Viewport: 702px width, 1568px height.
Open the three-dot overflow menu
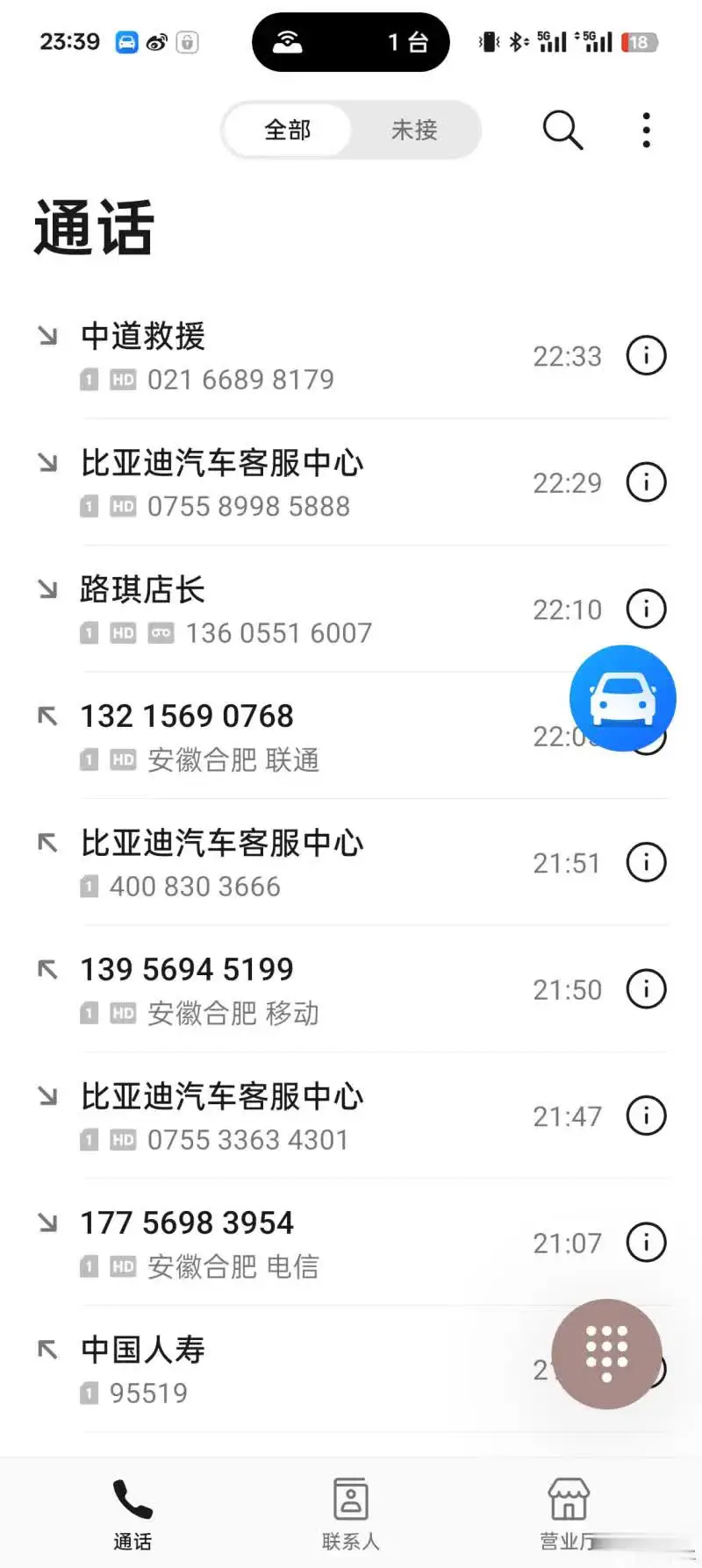coord(646,131)
